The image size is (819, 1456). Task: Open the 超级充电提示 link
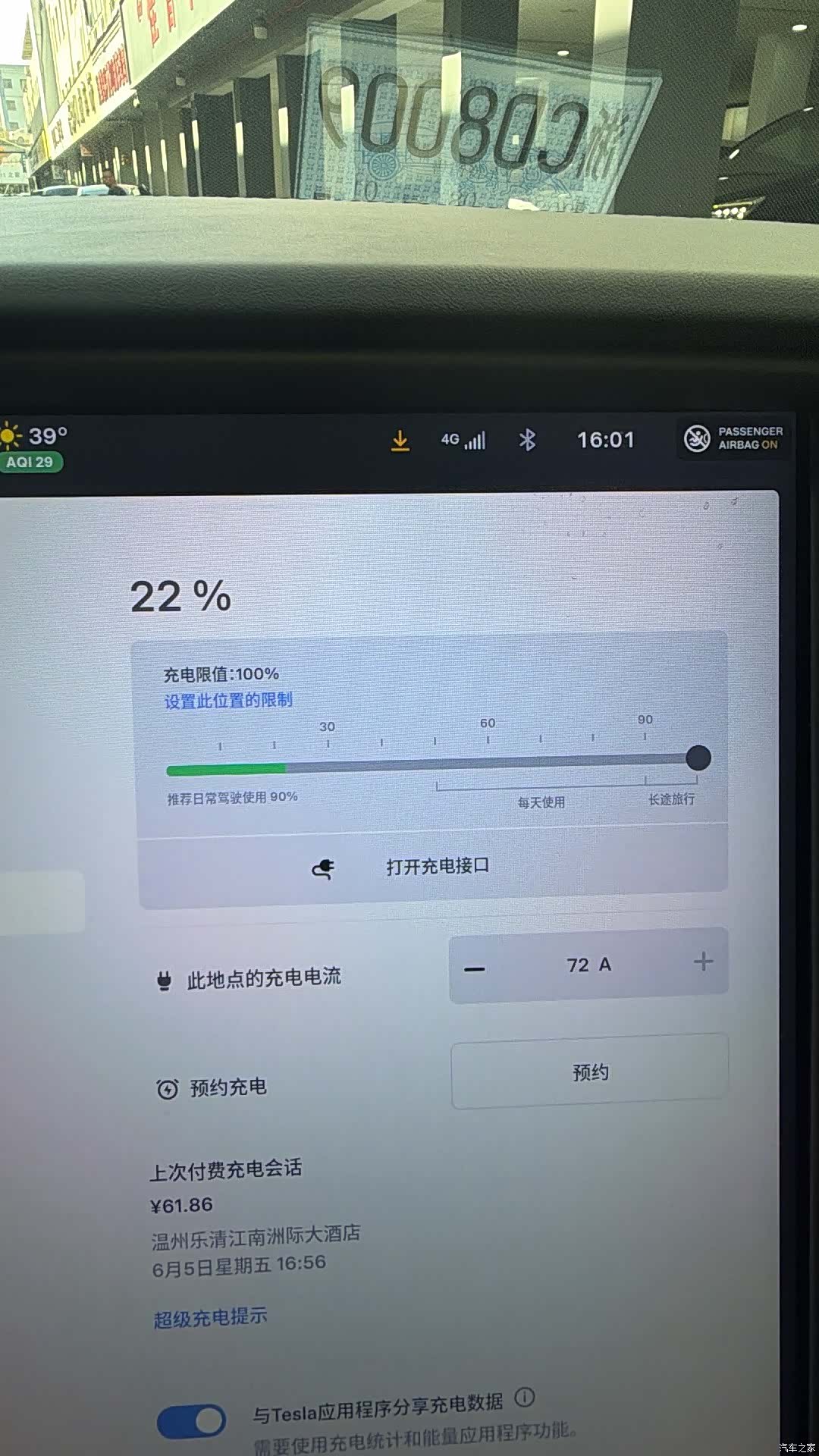pyautogui.click(x=210, y=1317)
